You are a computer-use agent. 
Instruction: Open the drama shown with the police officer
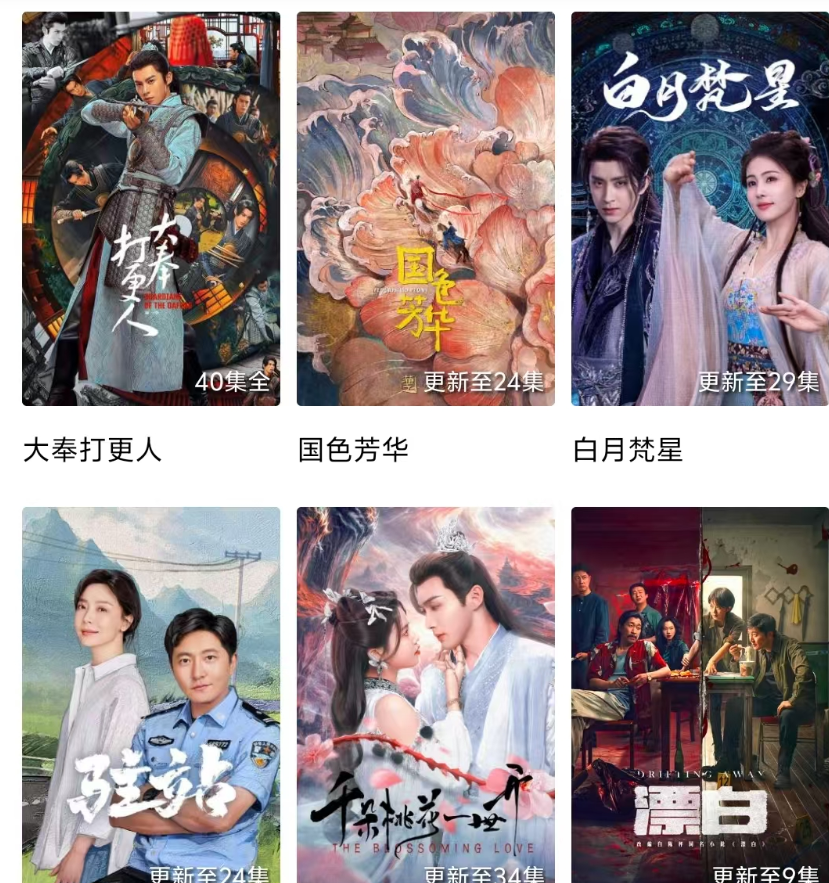click(x=150, y=690)
